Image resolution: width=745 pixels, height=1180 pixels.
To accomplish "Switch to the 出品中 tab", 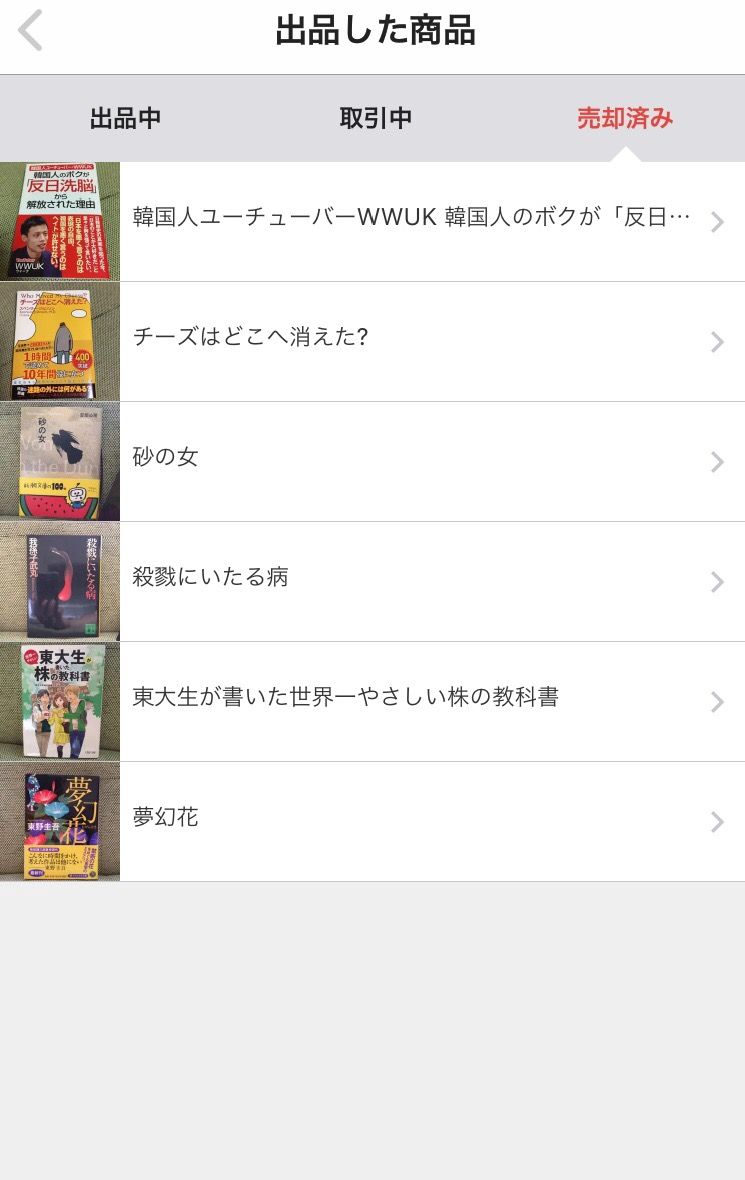I will click(125, 119).
